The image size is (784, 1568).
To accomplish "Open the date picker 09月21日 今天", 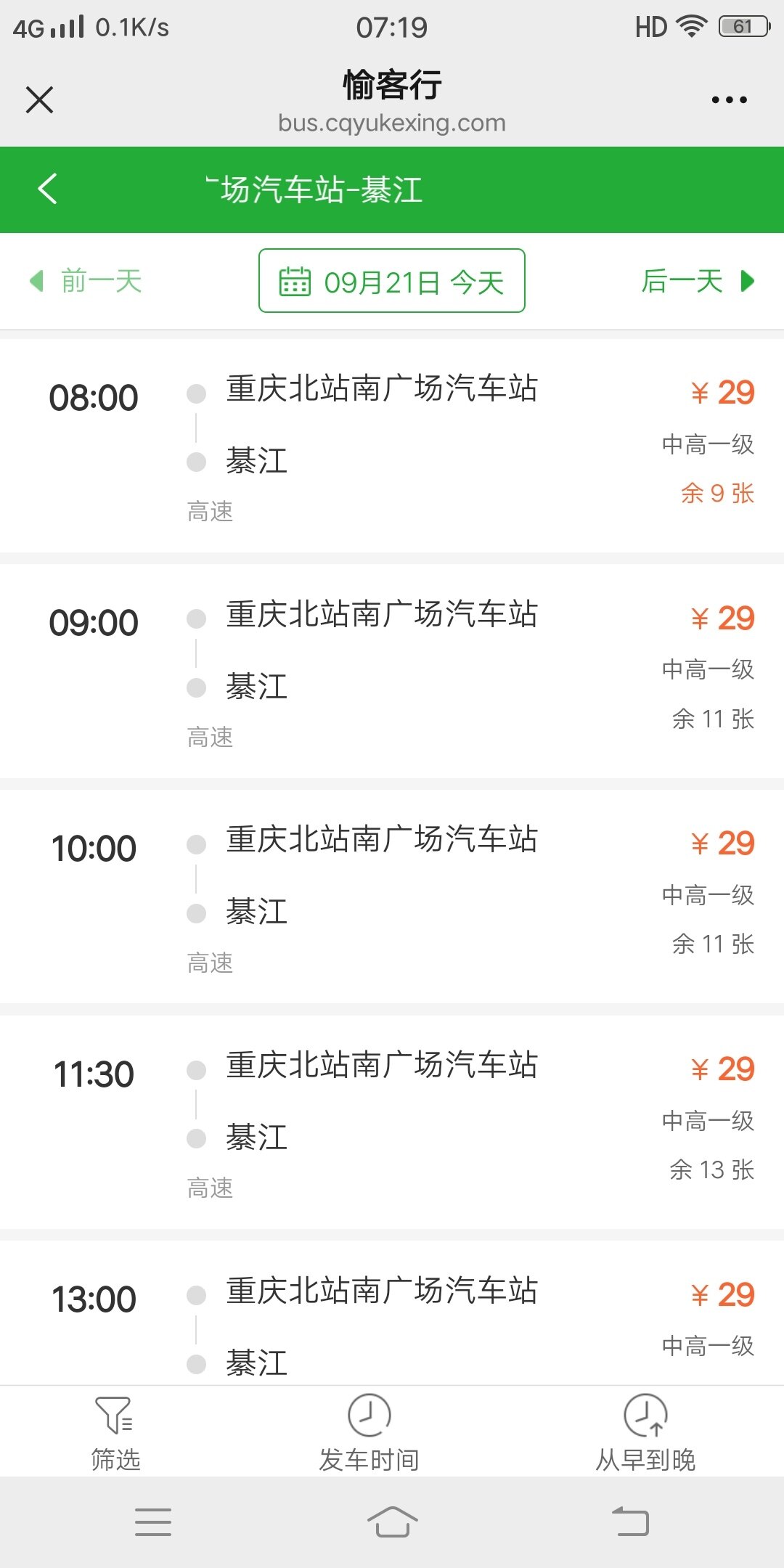I will pyautogui.click(x=392, y=281).
